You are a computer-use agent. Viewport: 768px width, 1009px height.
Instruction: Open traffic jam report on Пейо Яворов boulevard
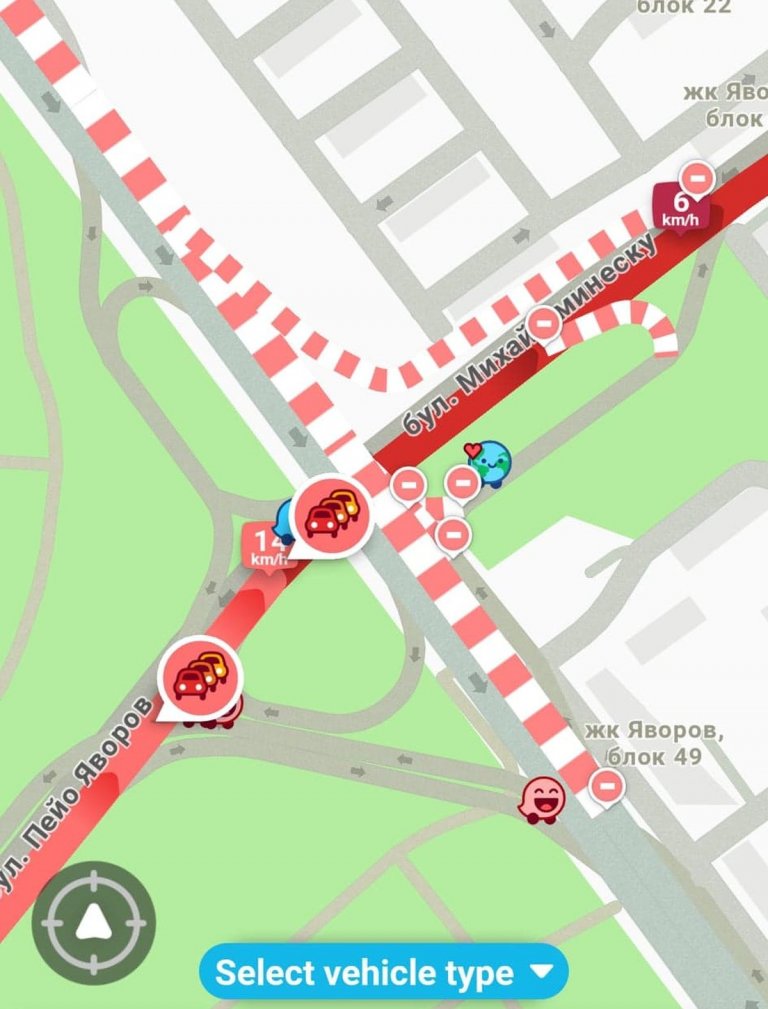(x=199, y=677)
